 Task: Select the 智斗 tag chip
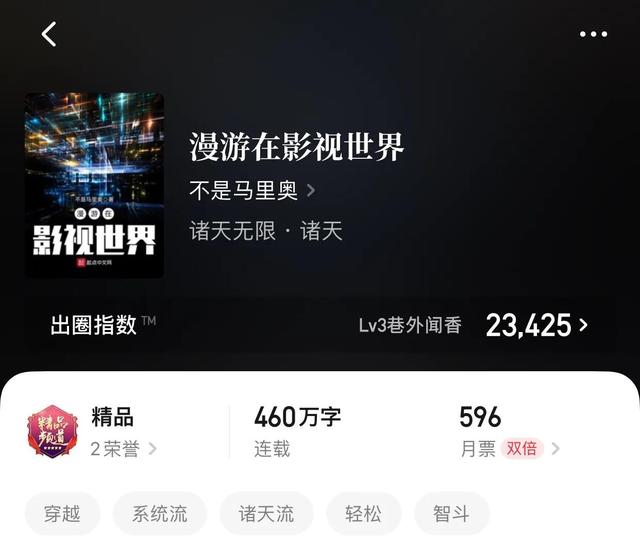(452, 514)
